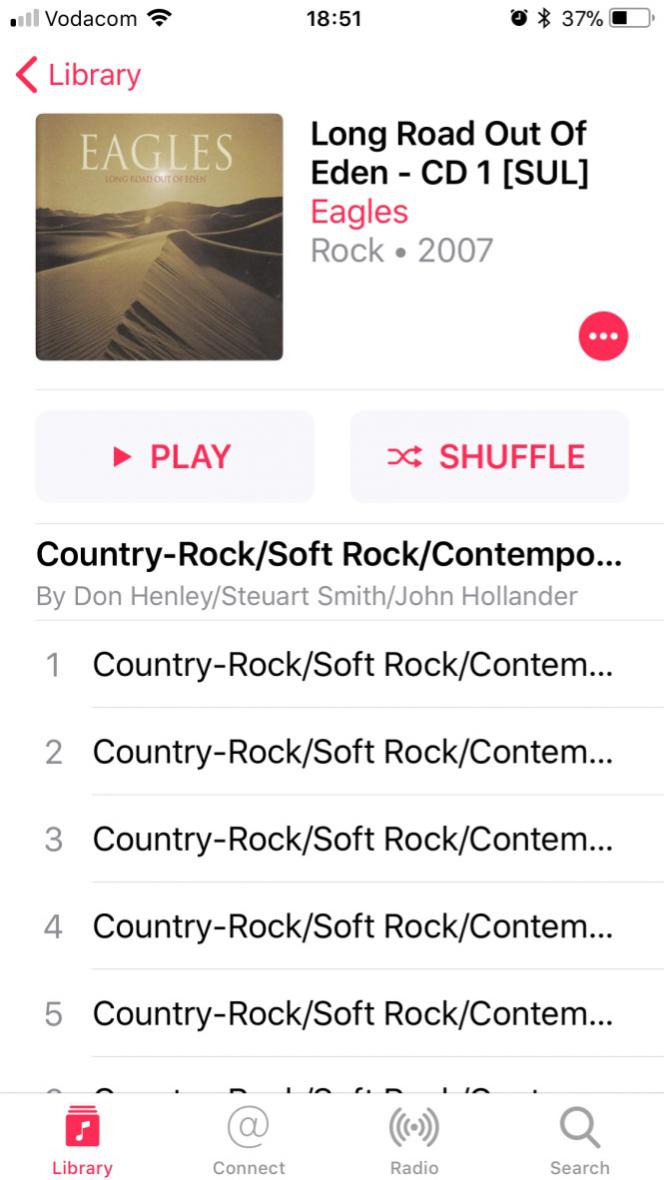Screen dimensions: 664x1180
Task: Select the Library tab
Action: (x=82, y=1141)
